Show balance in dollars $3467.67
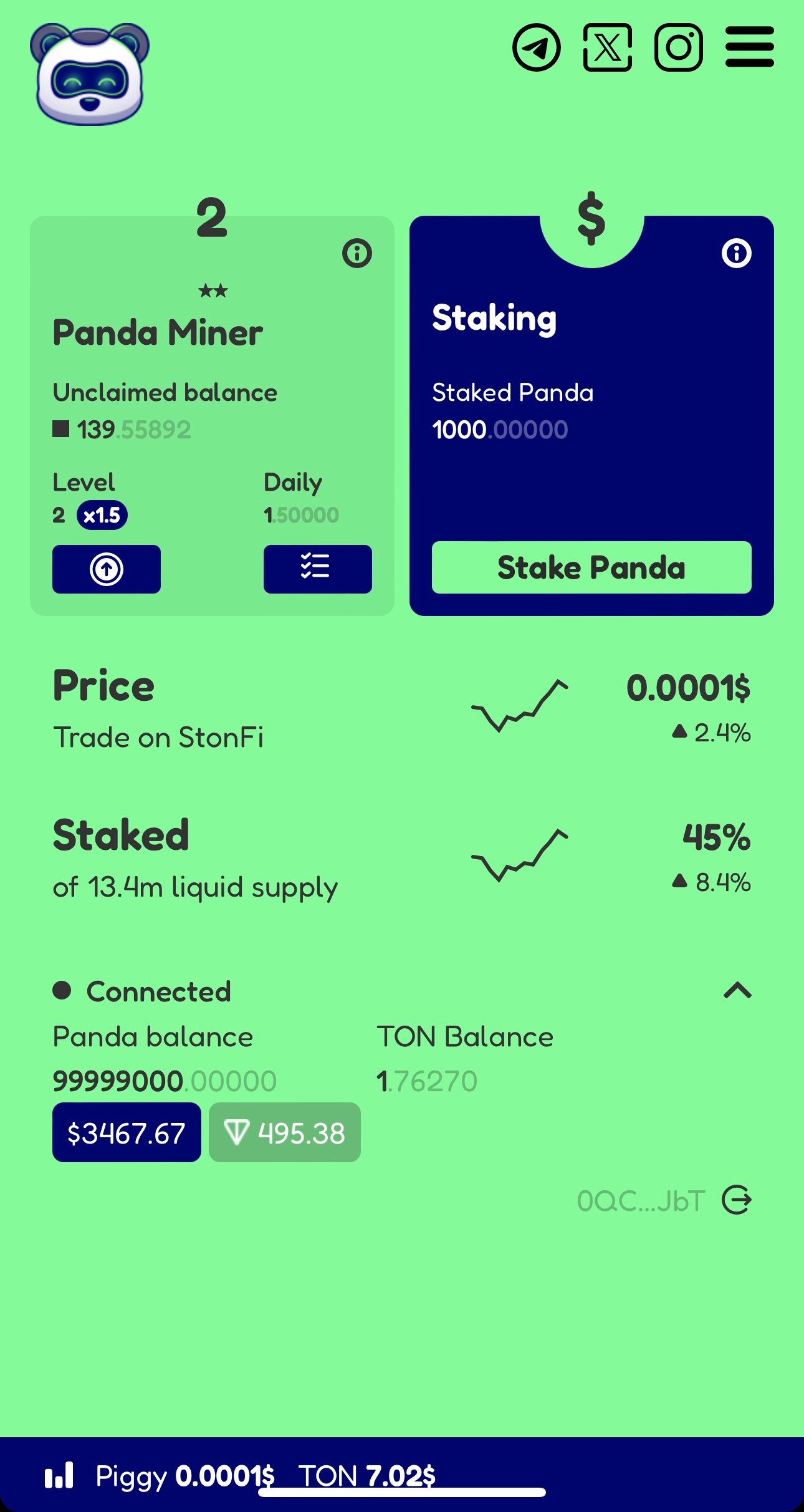804x1512 pixels. tap(127, 1132)
